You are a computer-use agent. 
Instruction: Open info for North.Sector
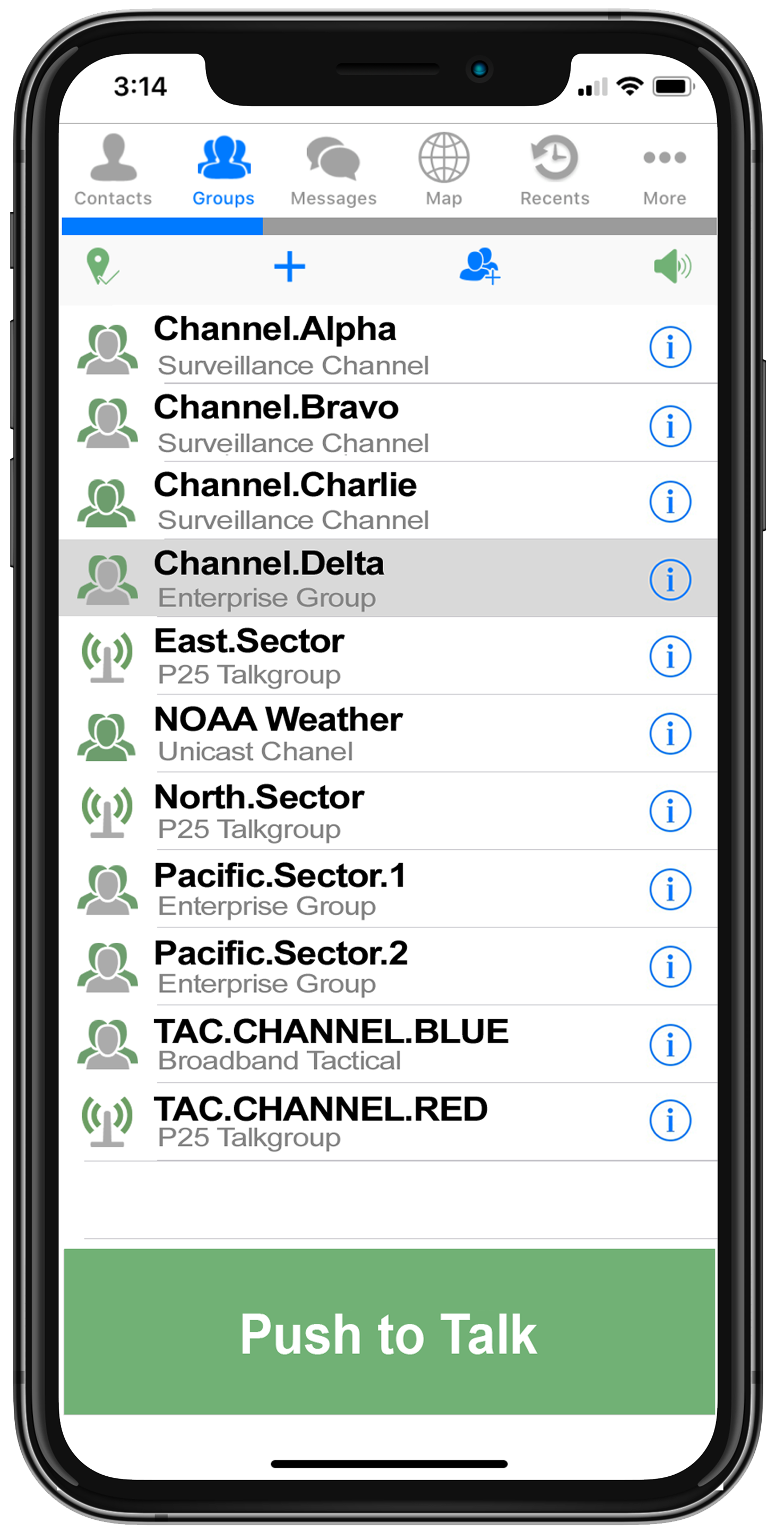pos(670,811)
